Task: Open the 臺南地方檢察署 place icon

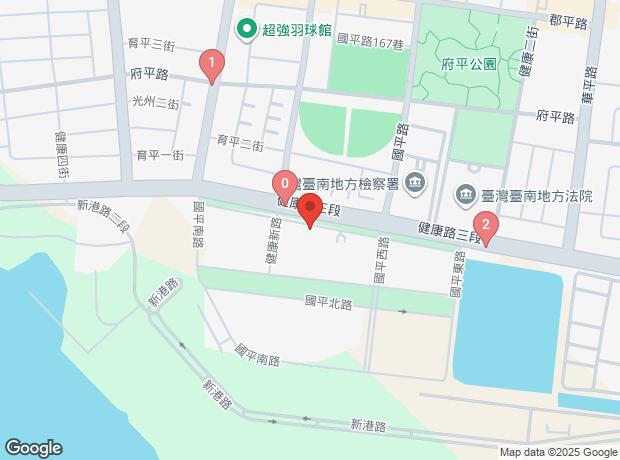Action: point(415,182)
